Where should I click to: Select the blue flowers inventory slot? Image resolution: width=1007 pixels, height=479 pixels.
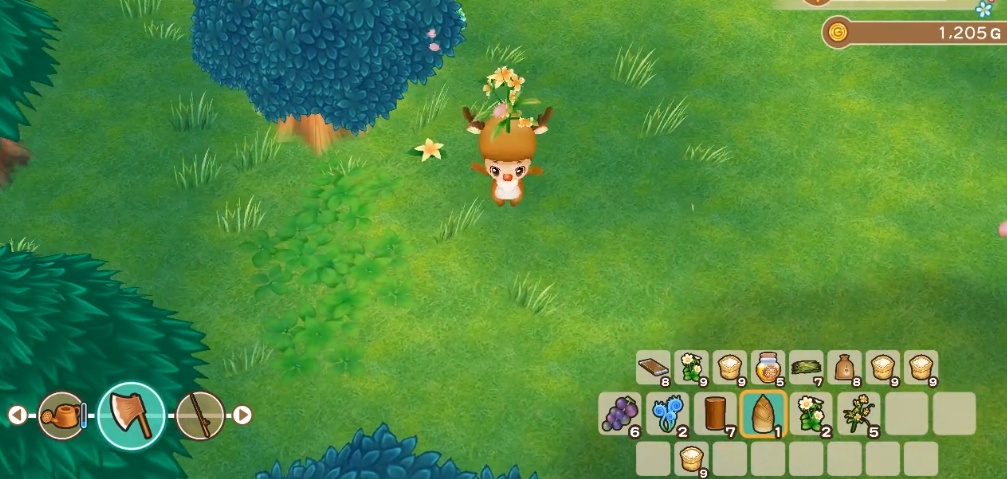click(667, 412)
